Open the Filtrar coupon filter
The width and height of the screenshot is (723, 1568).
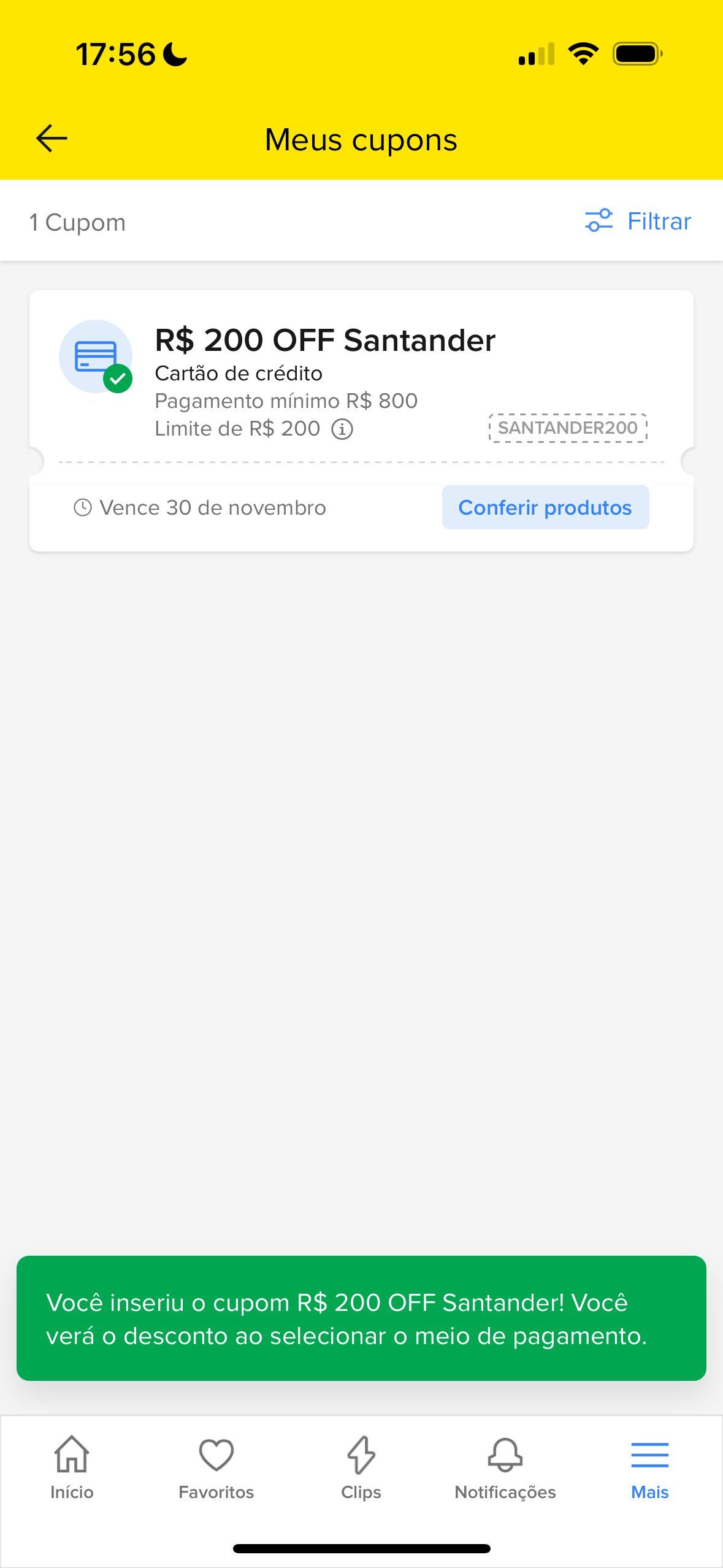[x=638, y=221]
